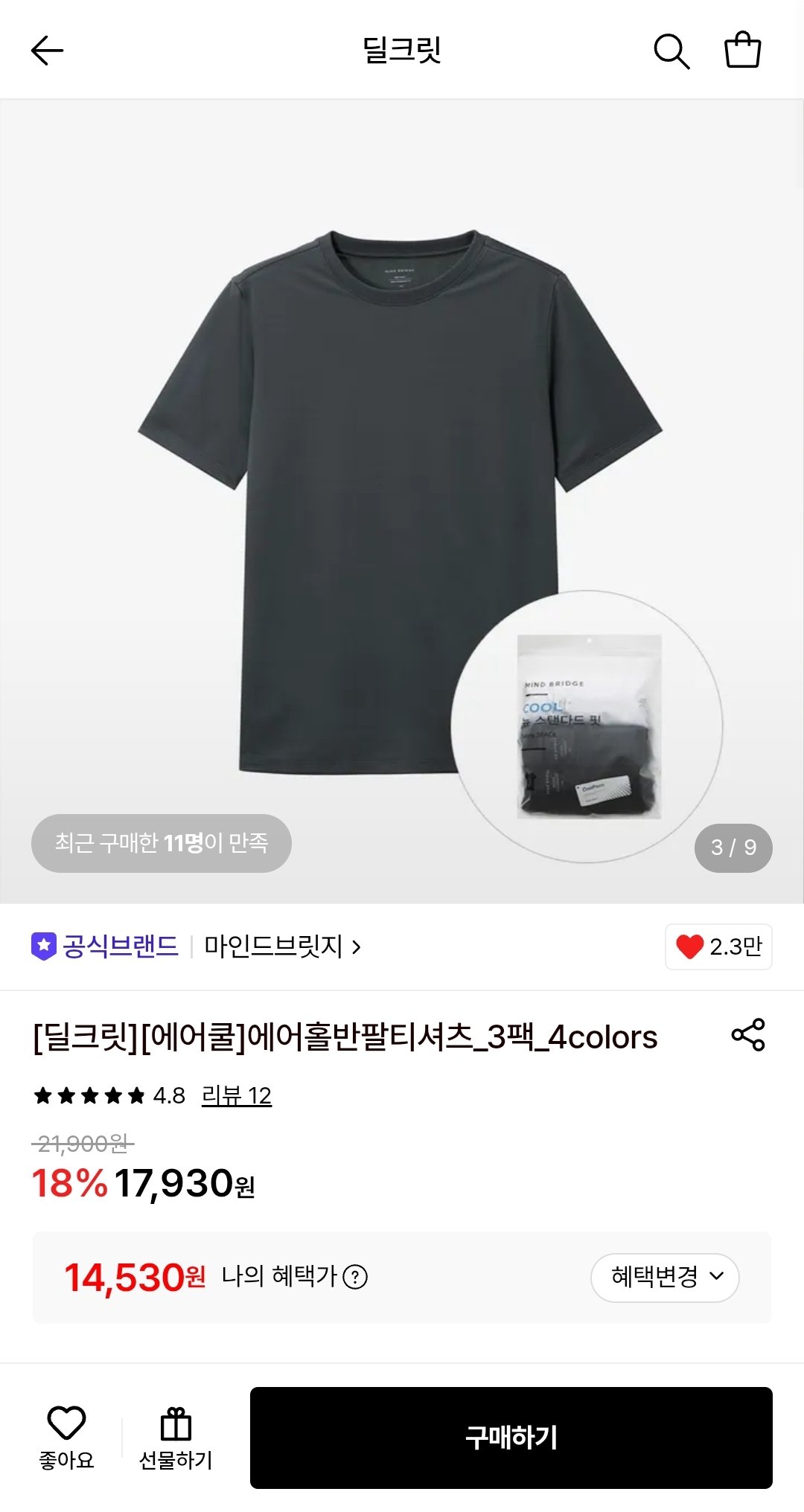Open the 마인드브릿지 brand page

[282, 946]
